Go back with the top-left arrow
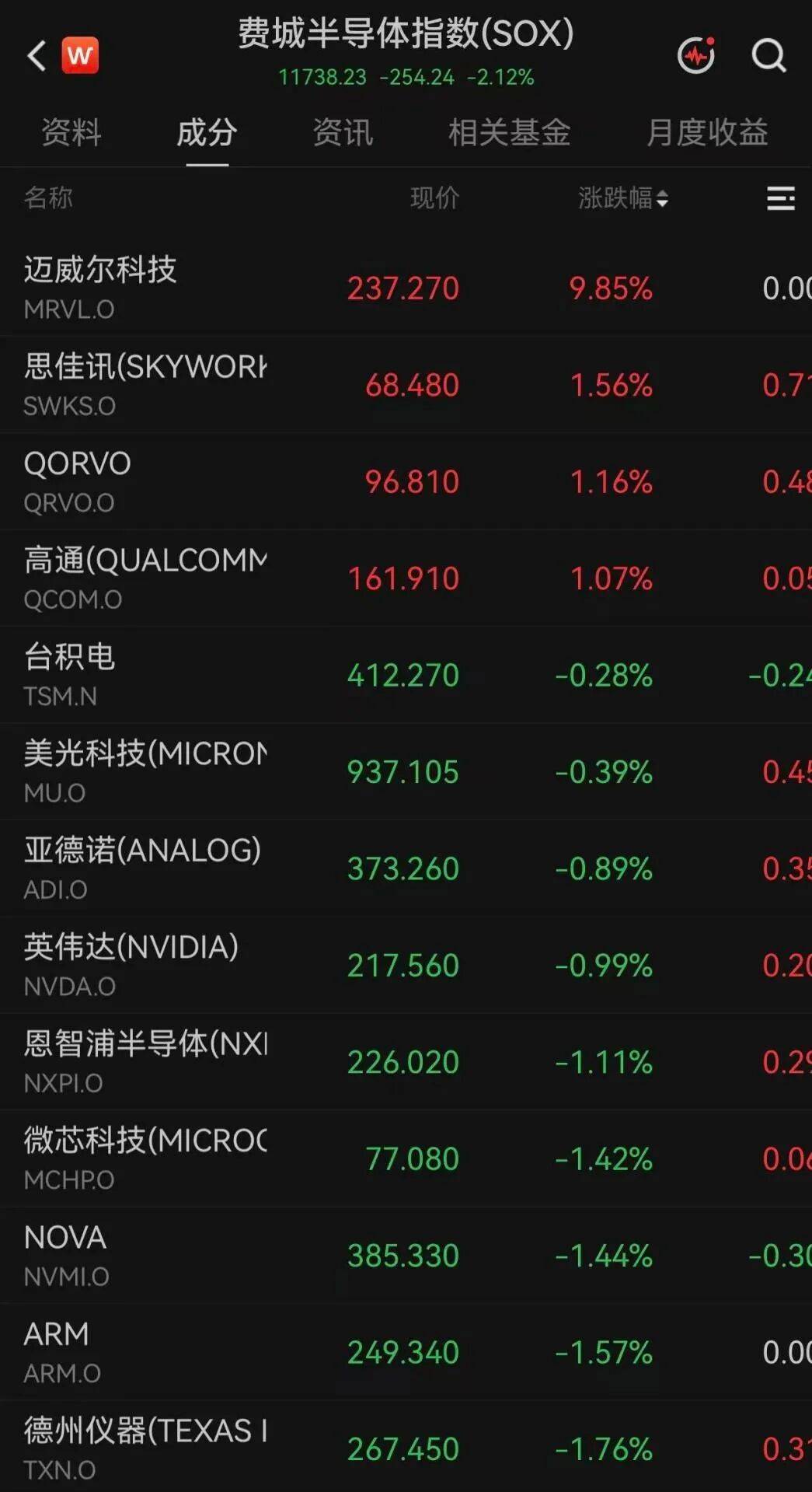The height and width of the screenshot is (1492, 812). tap(36, 55)
